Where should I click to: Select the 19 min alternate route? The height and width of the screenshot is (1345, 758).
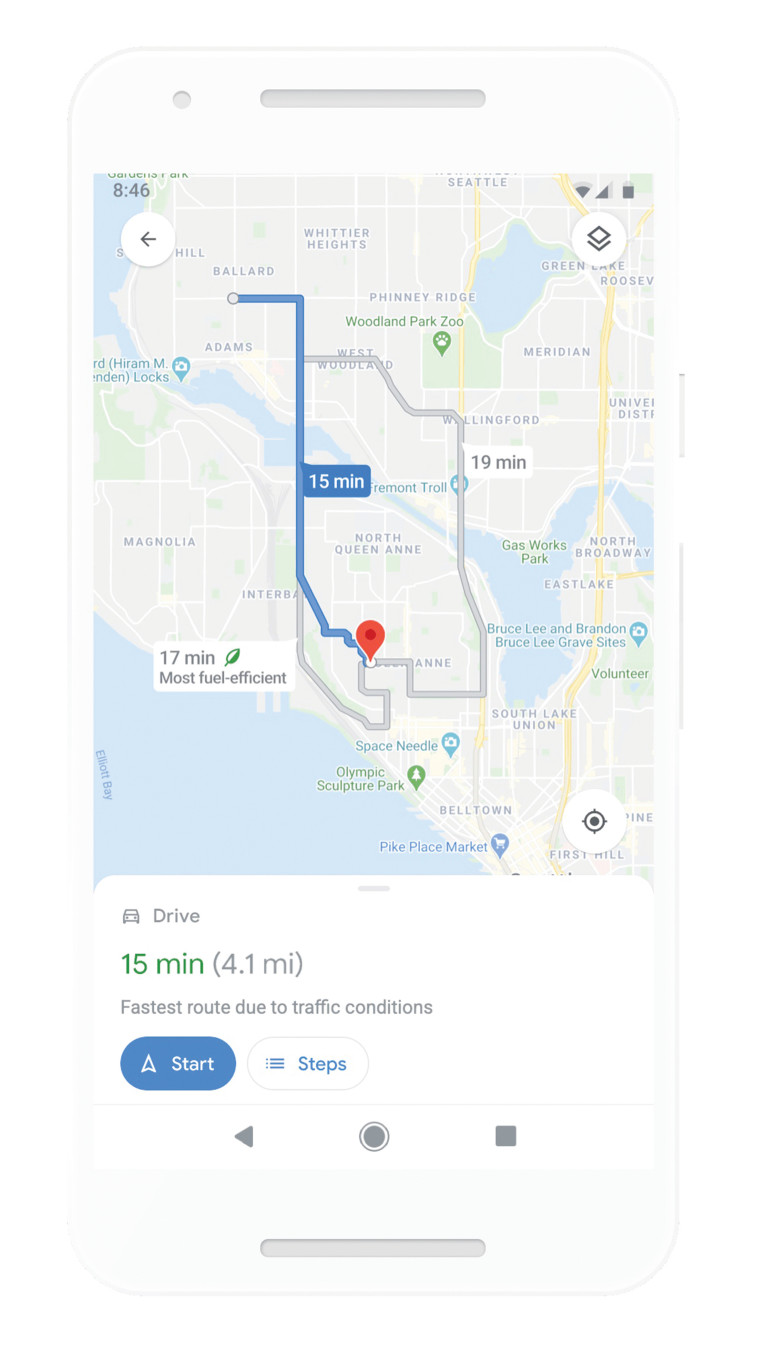[497, 462]
